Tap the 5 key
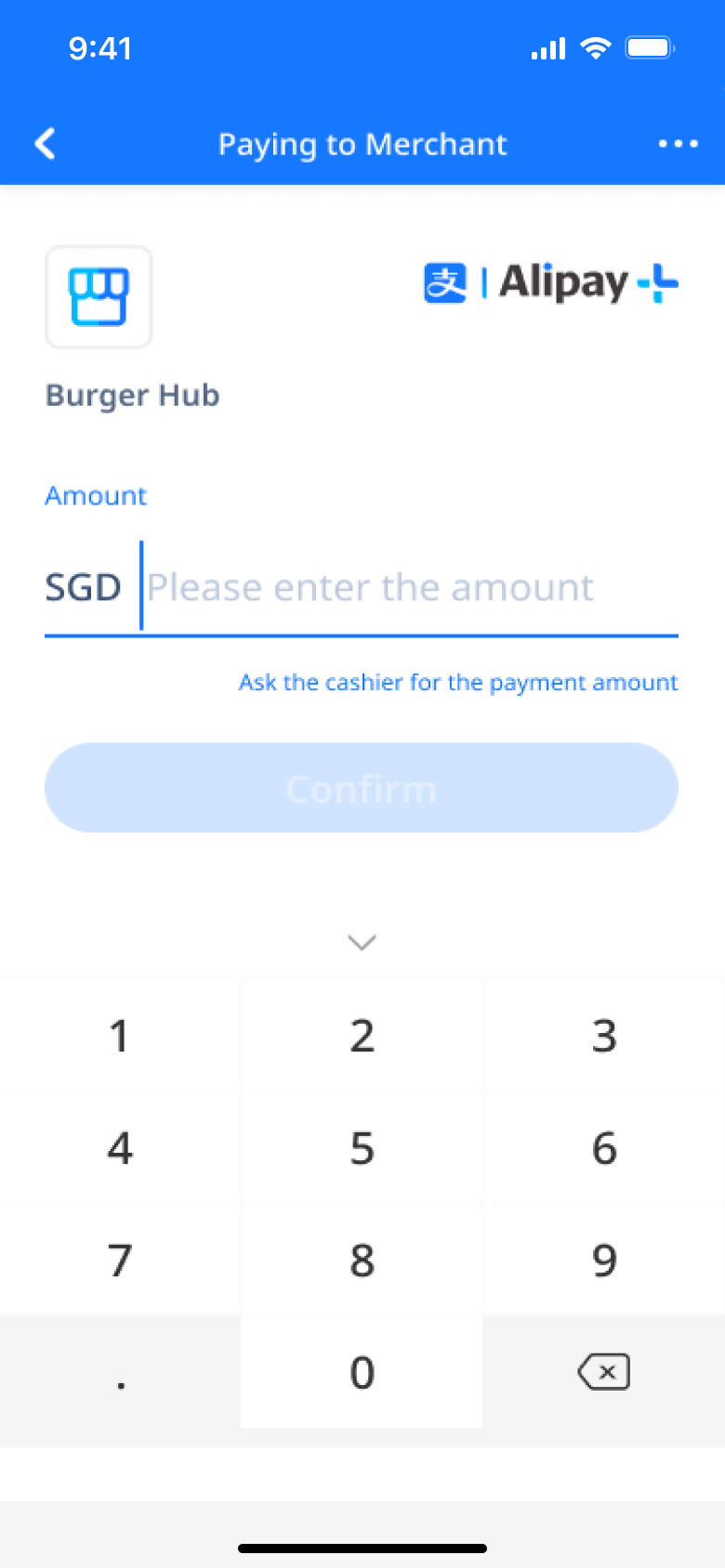The width and height of the screenshot is (725, 1568). (362, 1148)
